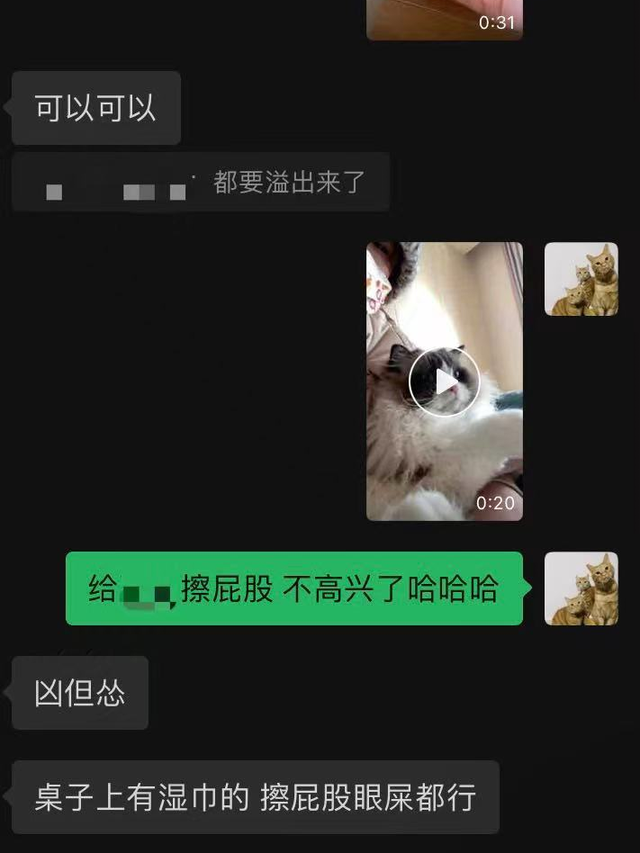Tap the cat avatar beside the green message
The height and width of the screenshot is (853, 640).
coord(581,588)
